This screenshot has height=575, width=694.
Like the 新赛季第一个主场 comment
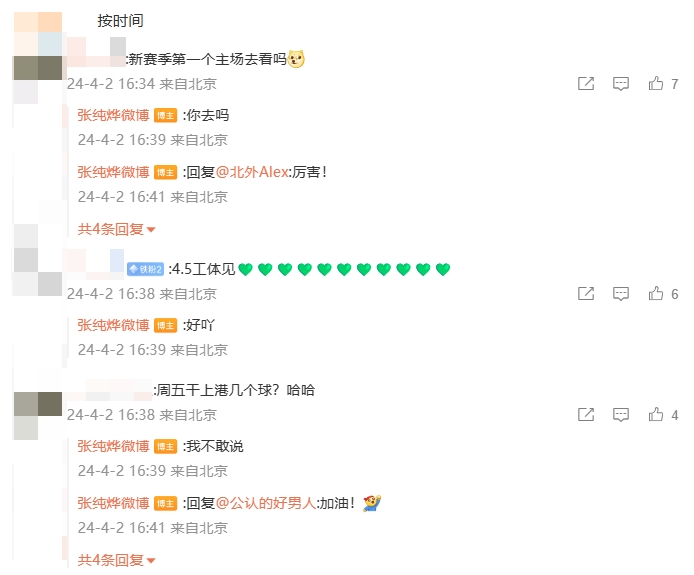pyautogui.click(x=656, y=84)
